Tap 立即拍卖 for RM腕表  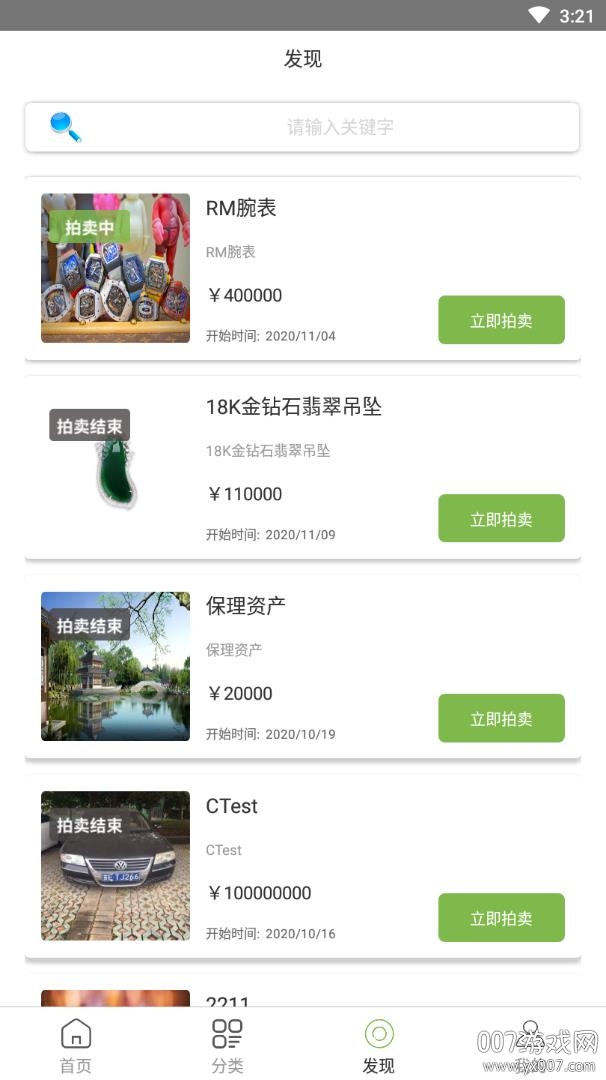(x=501, y=320)
